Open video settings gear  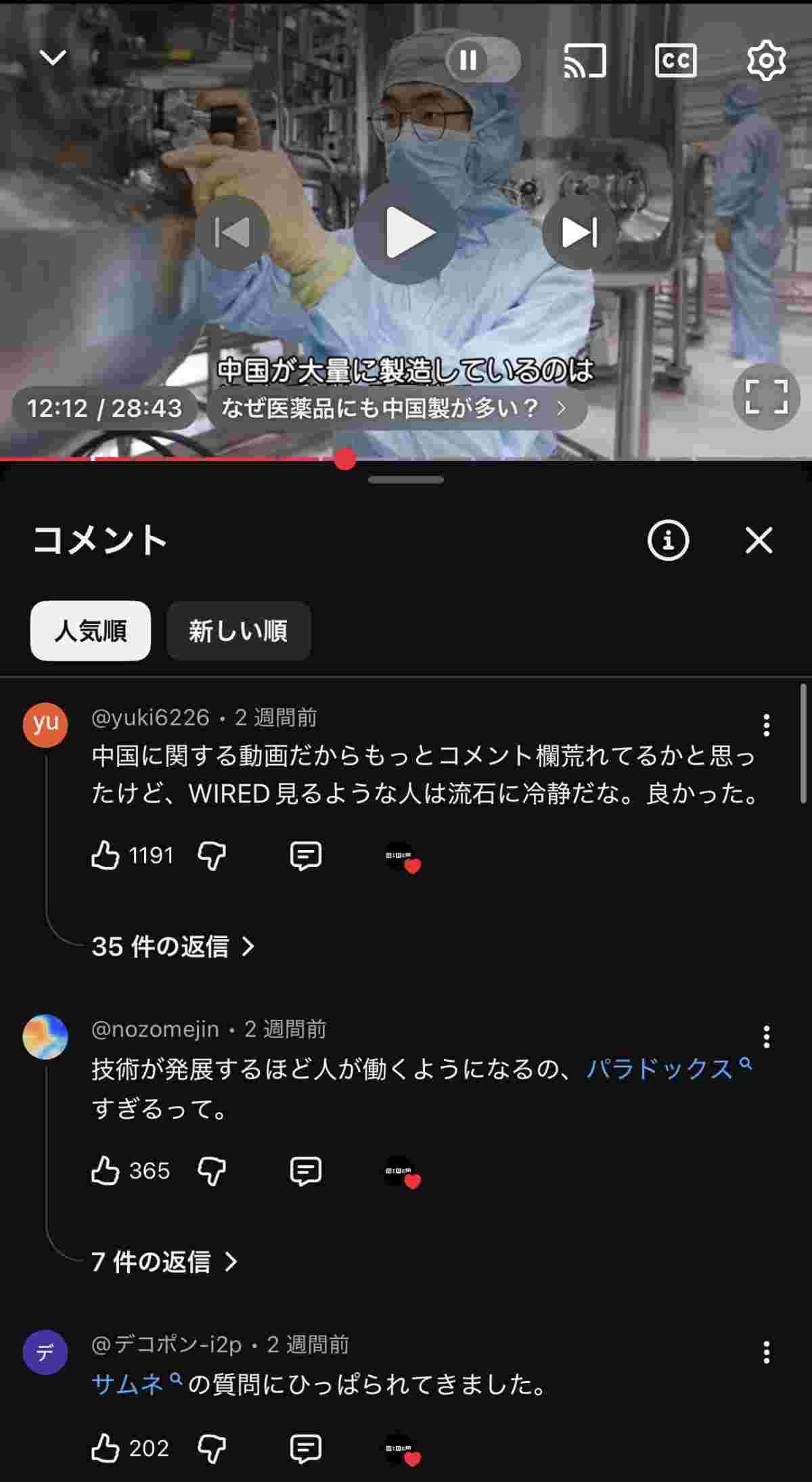pos(766,61)
